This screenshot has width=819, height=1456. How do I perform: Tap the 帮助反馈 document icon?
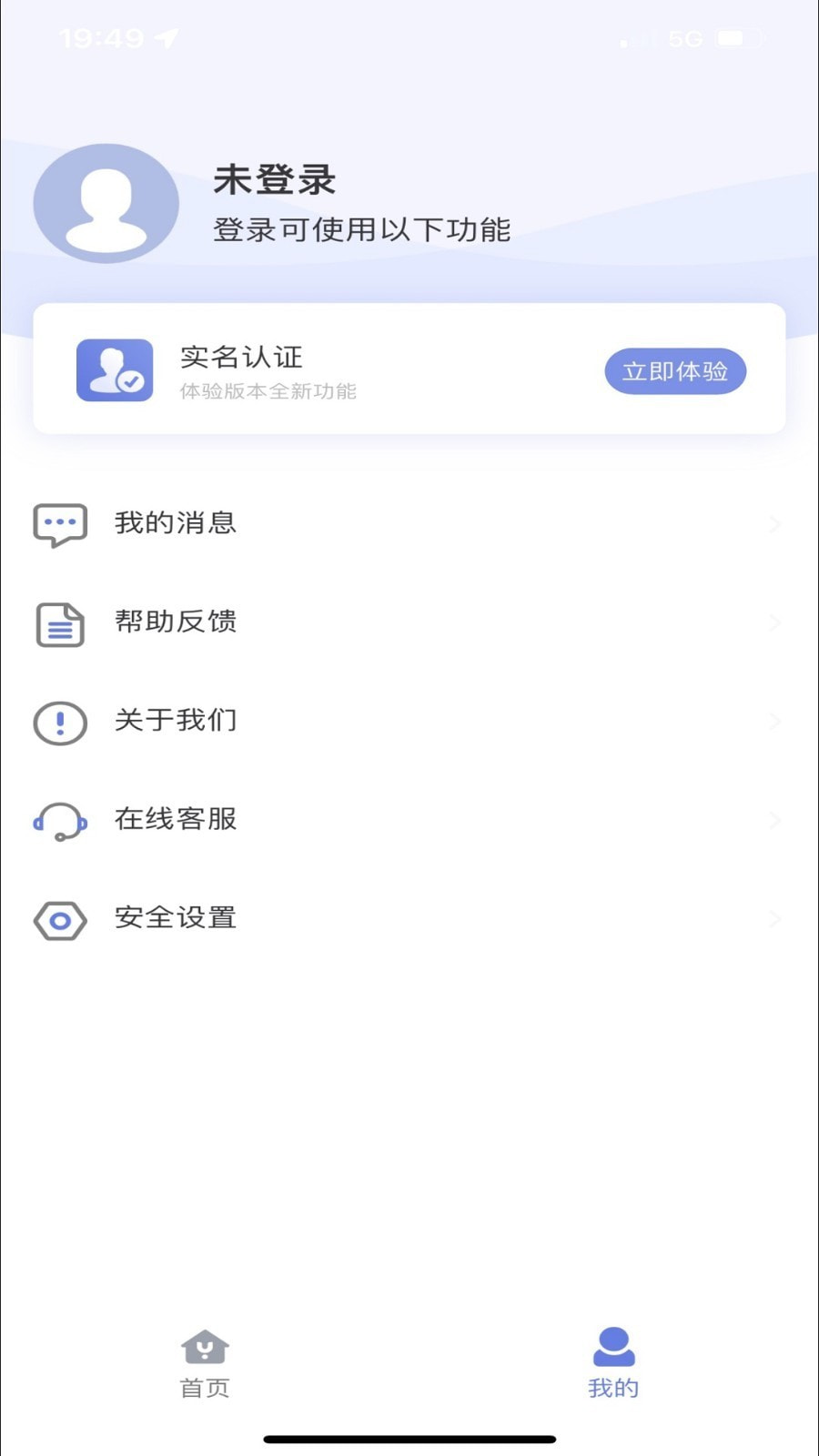pyautogui.click(x=59, y=622)
